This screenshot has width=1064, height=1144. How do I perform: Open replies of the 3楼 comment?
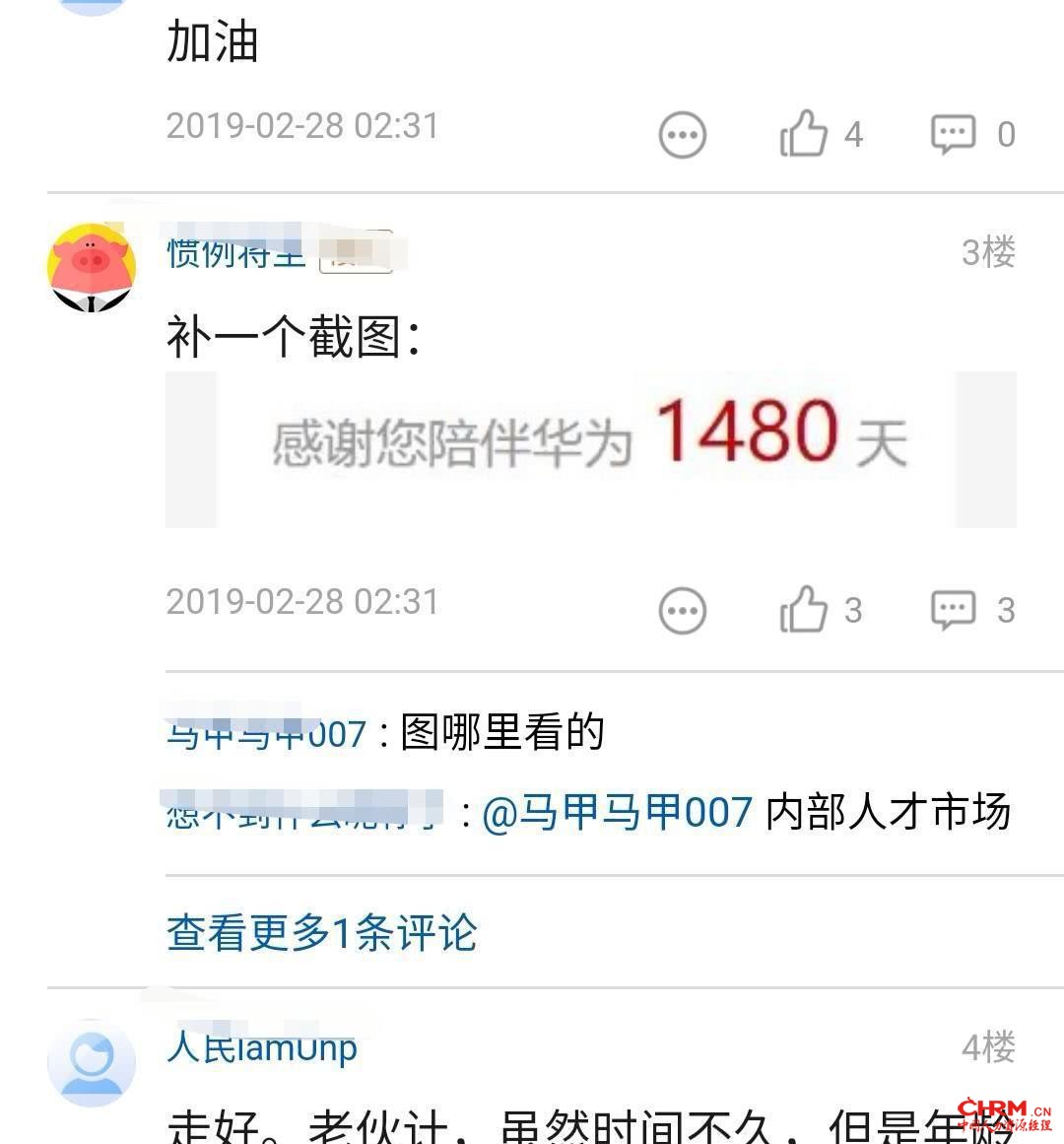click(953, 610)
